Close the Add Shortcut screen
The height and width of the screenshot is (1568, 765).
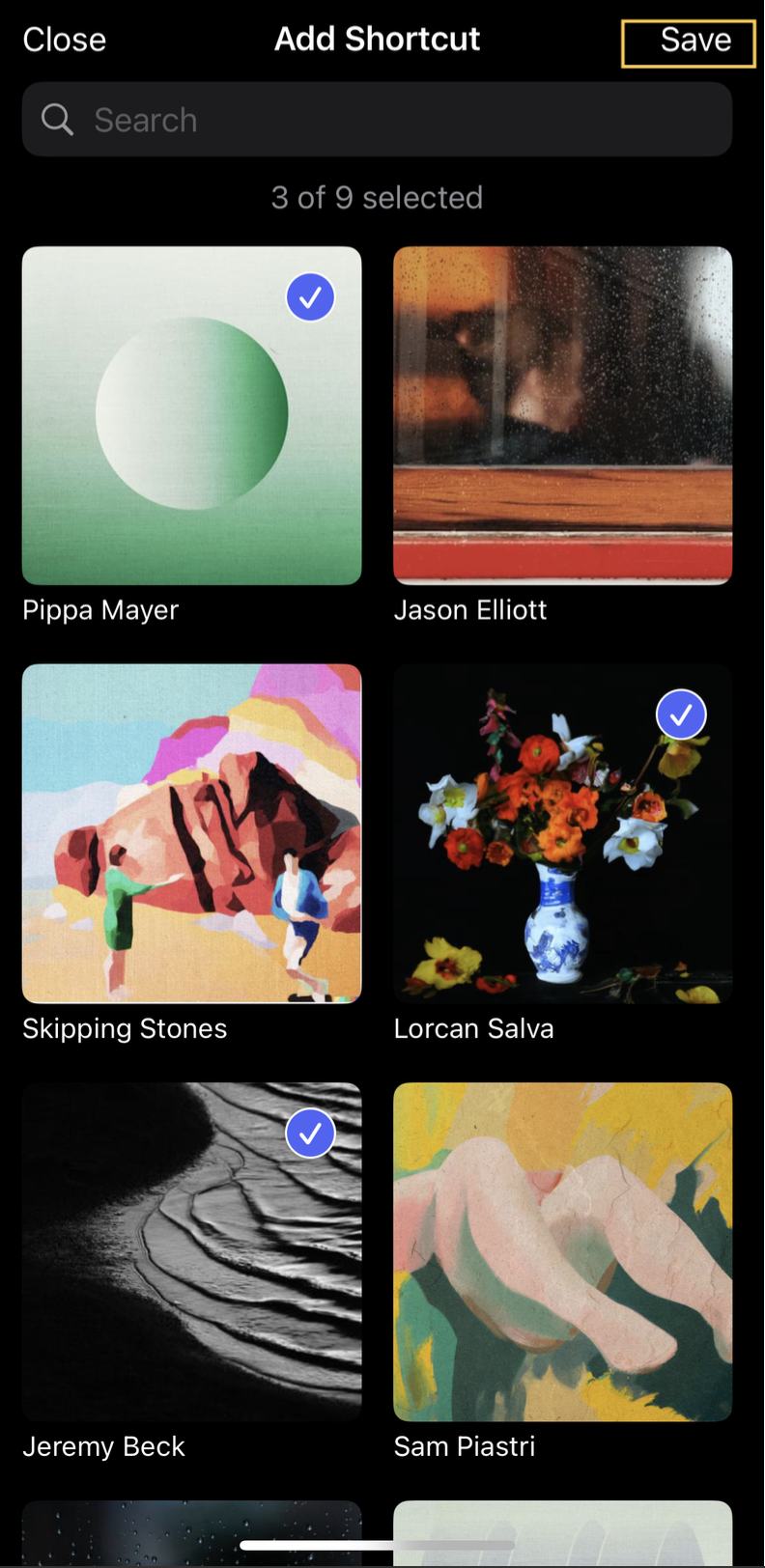[64, 40]
